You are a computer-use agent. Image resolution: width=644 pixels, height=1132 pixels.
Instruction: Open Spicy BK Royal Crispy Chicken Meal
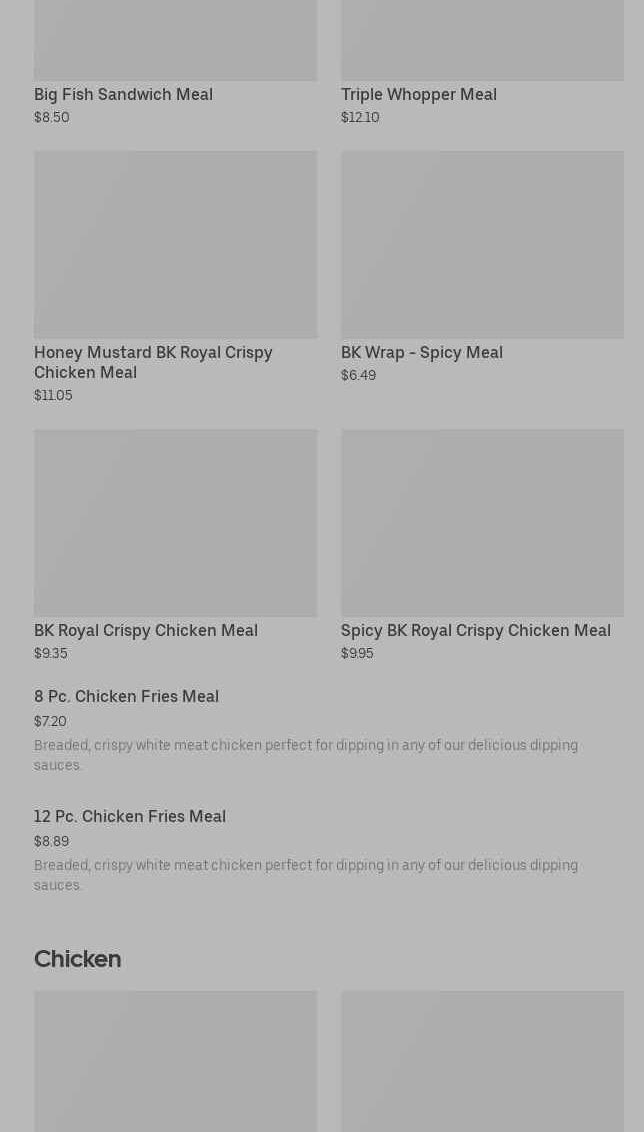click(482, 546)
